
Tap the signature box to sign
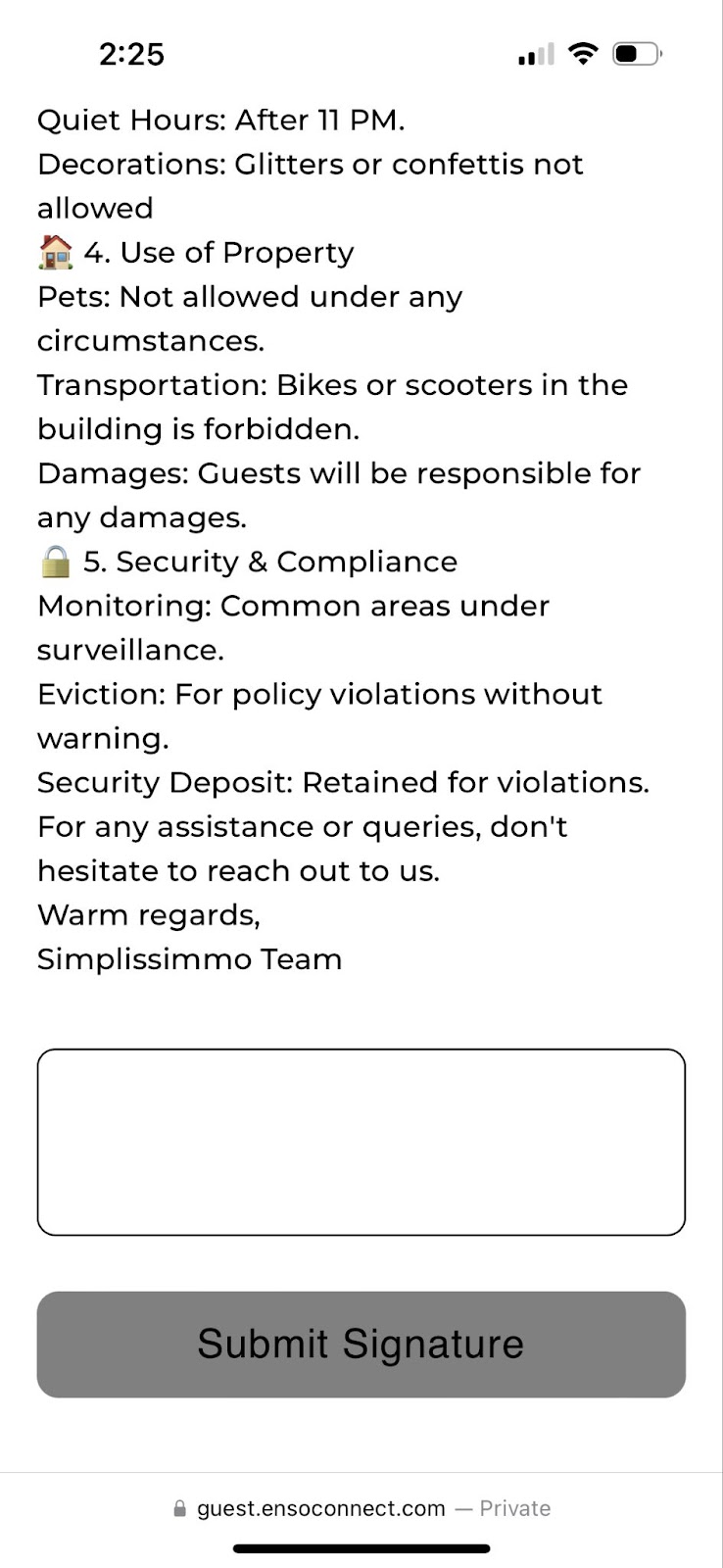point(361,1142)
